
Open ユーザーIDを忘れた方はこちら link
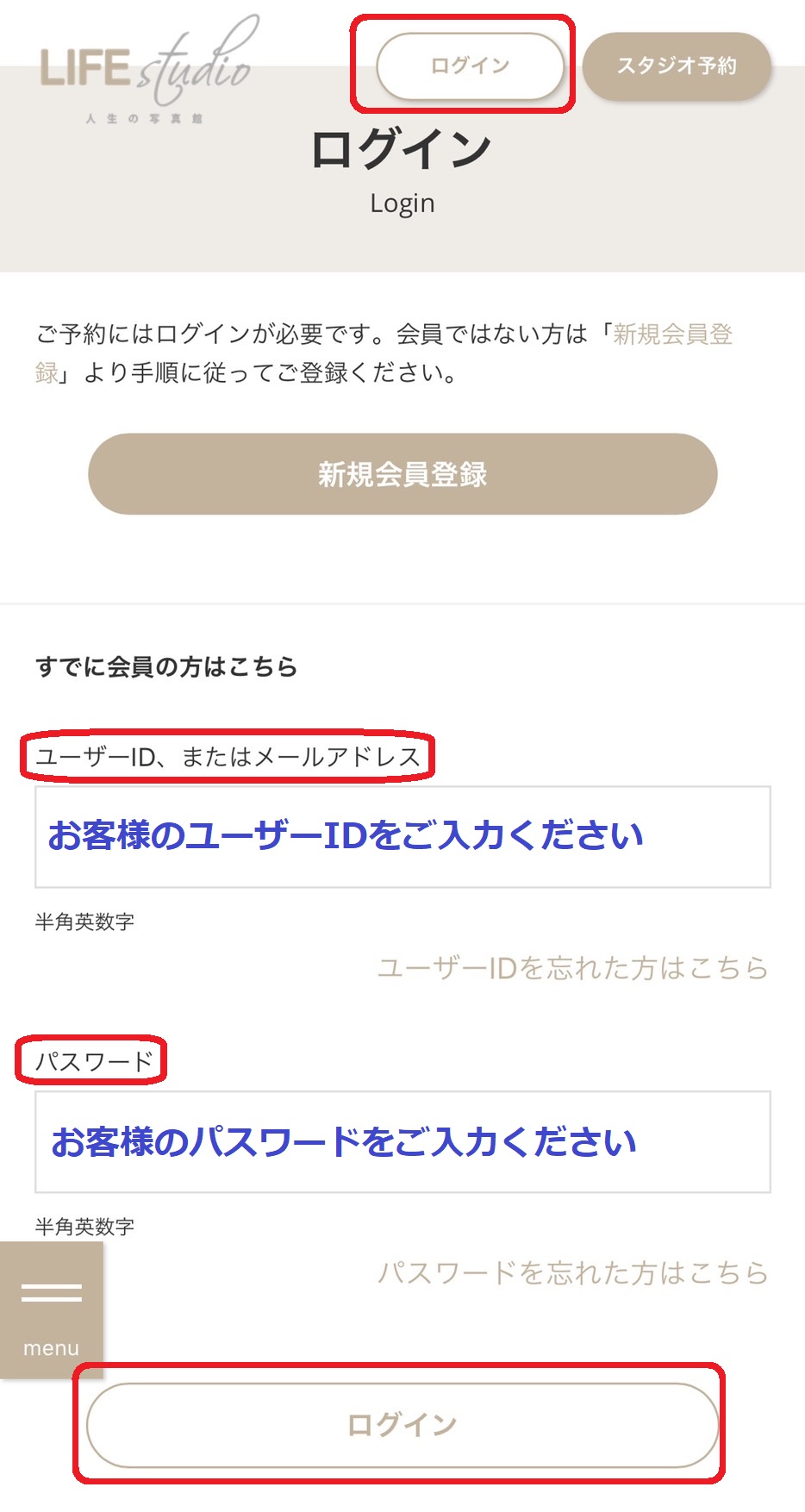573,968
